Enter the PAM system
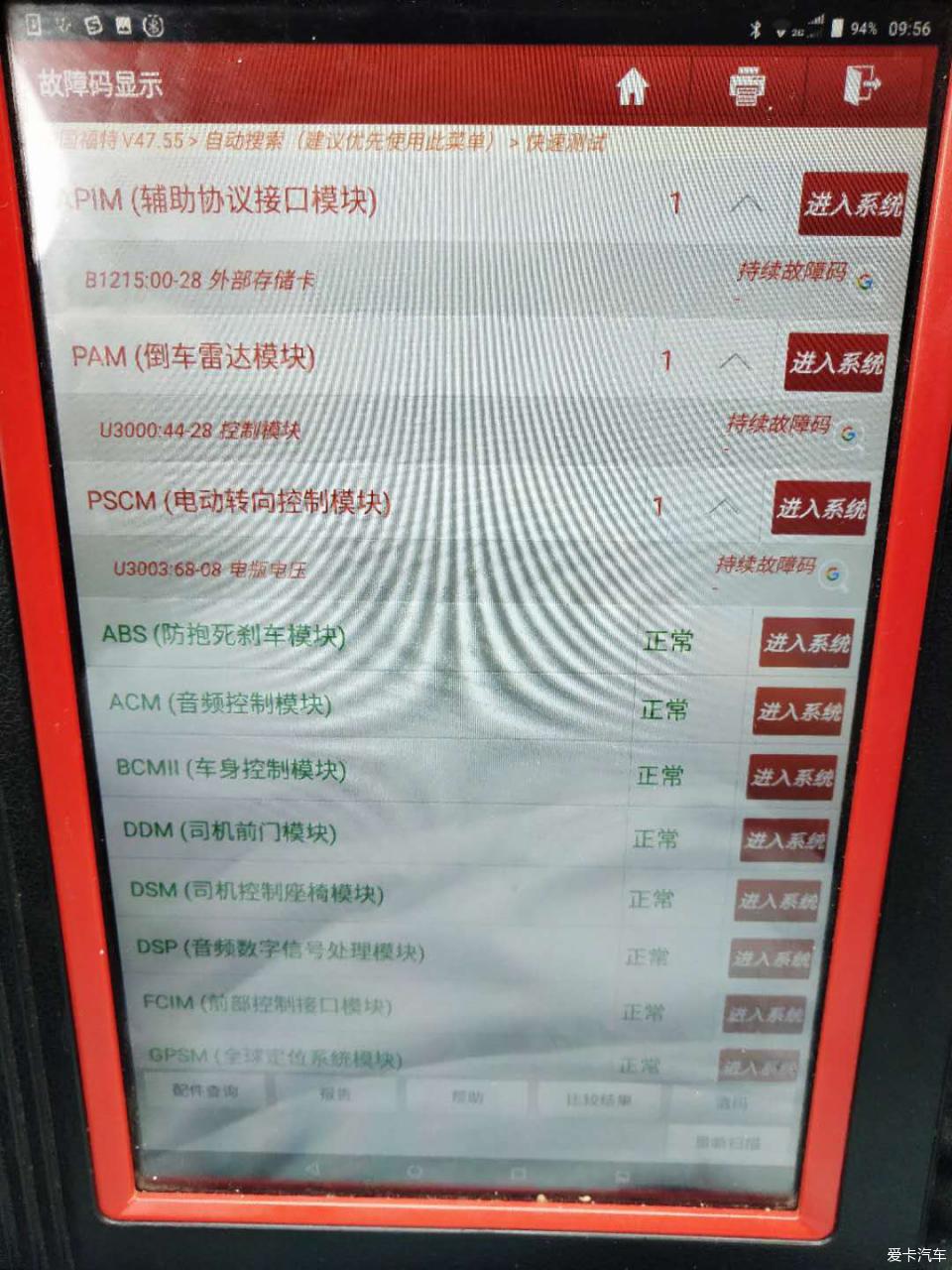The image size is (952, 1270). coord(836,362)
